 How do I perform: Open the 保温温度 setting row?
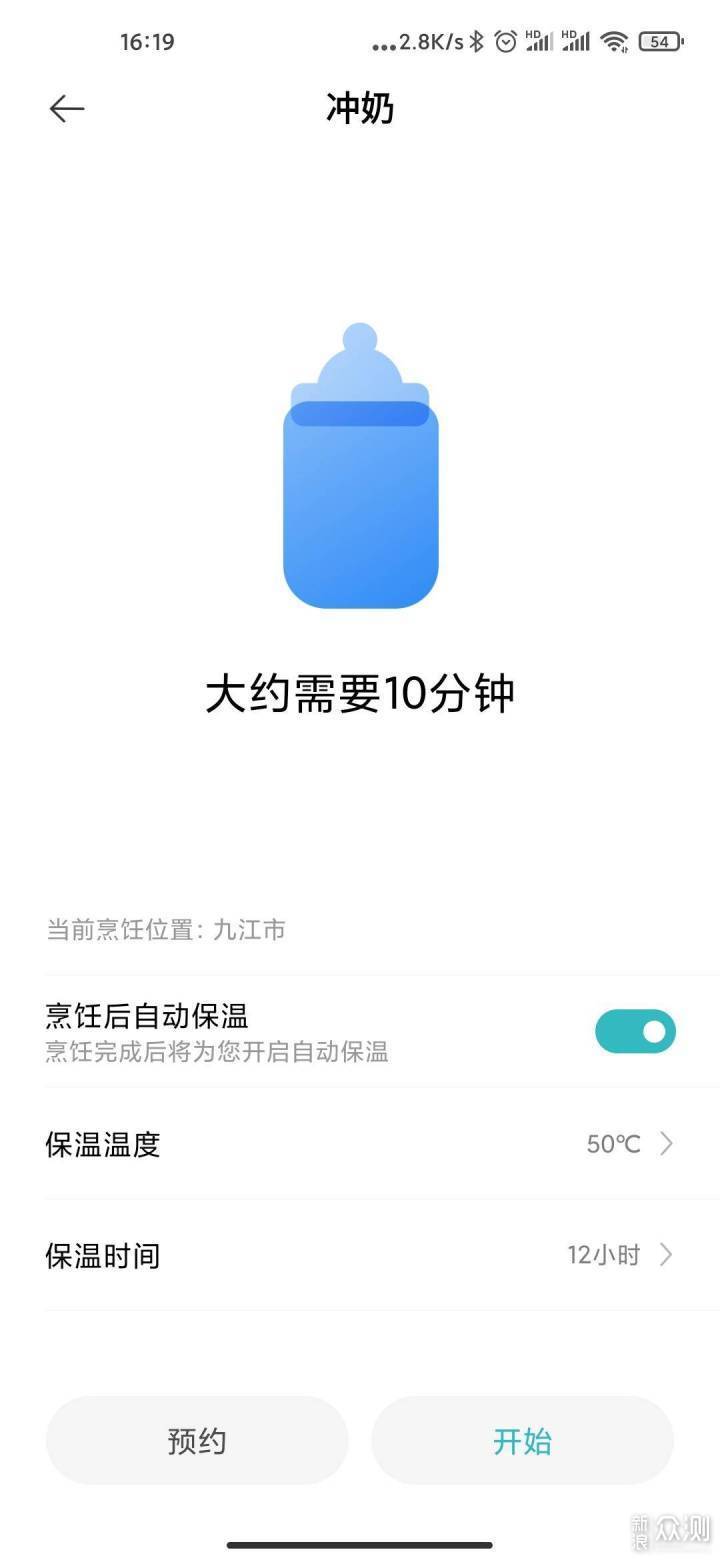pos(360,1143)
